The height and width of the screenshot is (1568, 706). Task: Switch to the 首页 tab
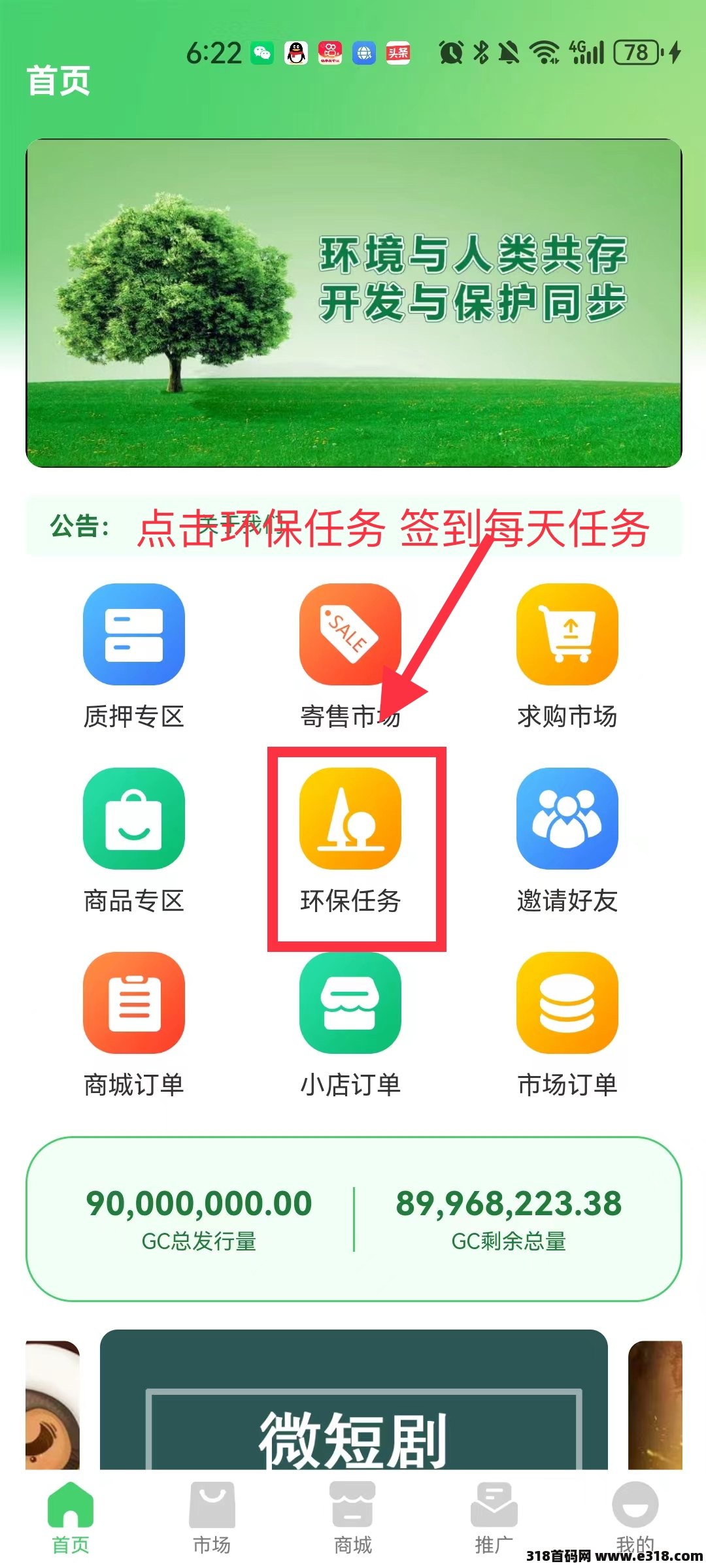(x=71, y=1517)
